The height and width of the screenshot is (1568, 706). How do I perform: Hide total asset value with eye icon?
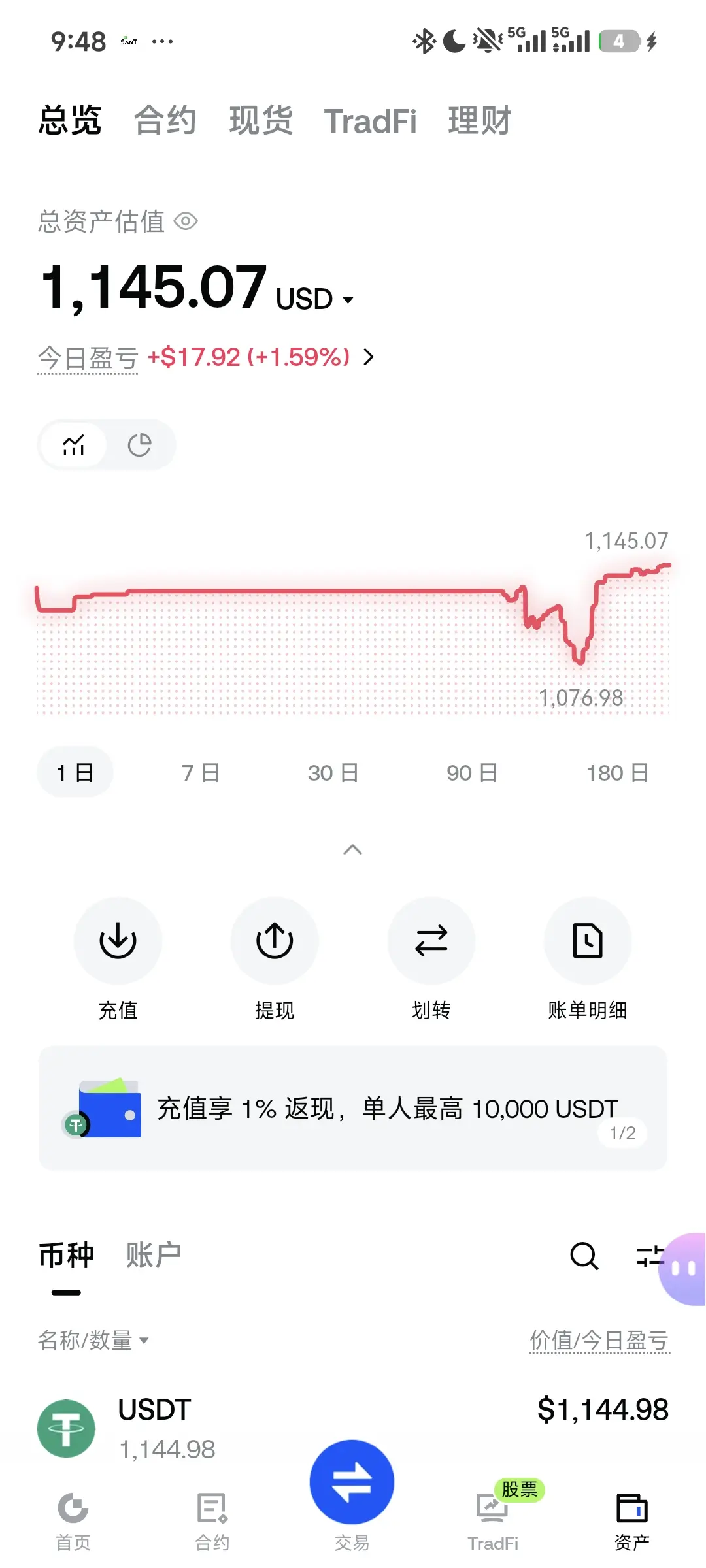tap(186, 221)
